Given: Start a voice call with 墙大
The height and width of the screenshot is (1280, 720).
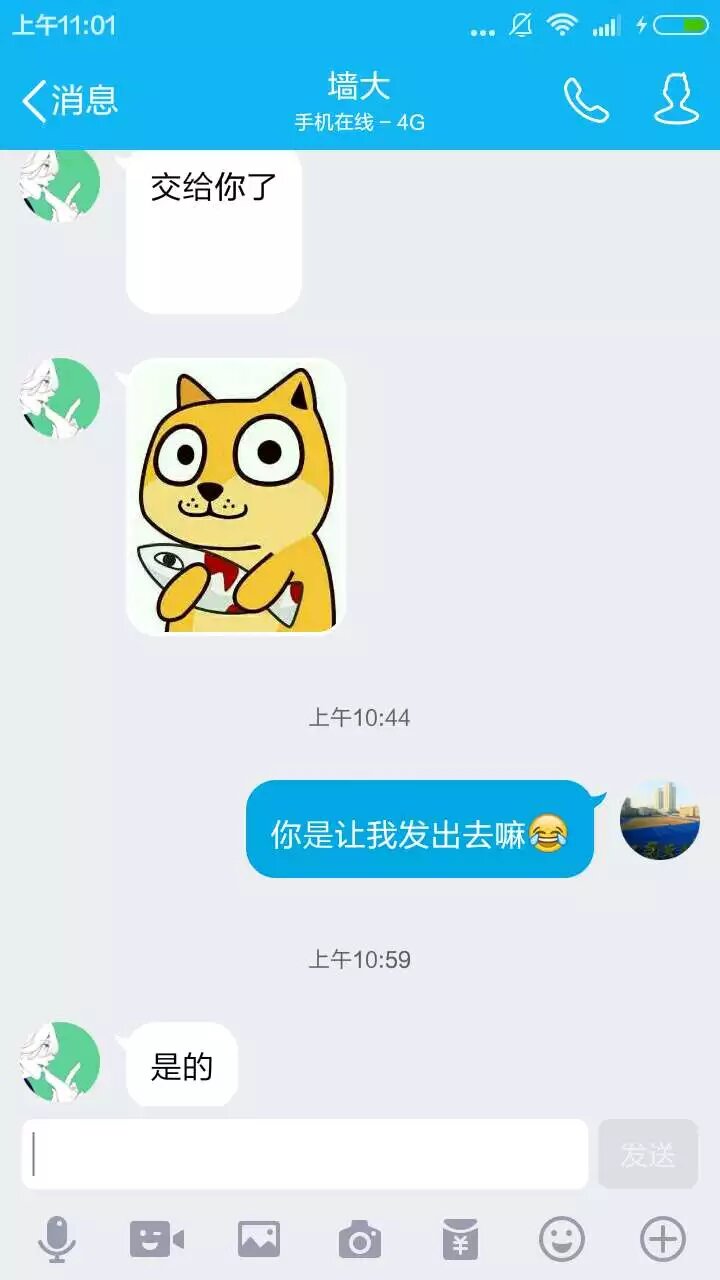Looking at the screenshot, I should point(586,100).
